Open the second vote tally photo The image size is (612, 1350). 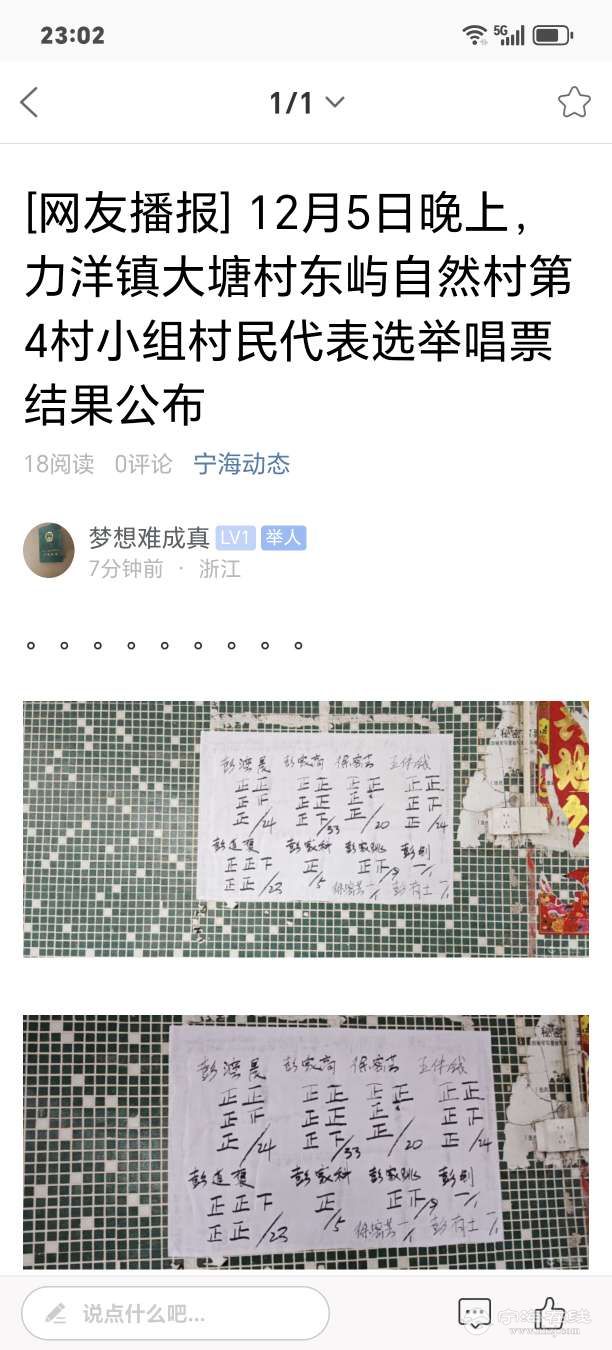tap(306, 1142)
